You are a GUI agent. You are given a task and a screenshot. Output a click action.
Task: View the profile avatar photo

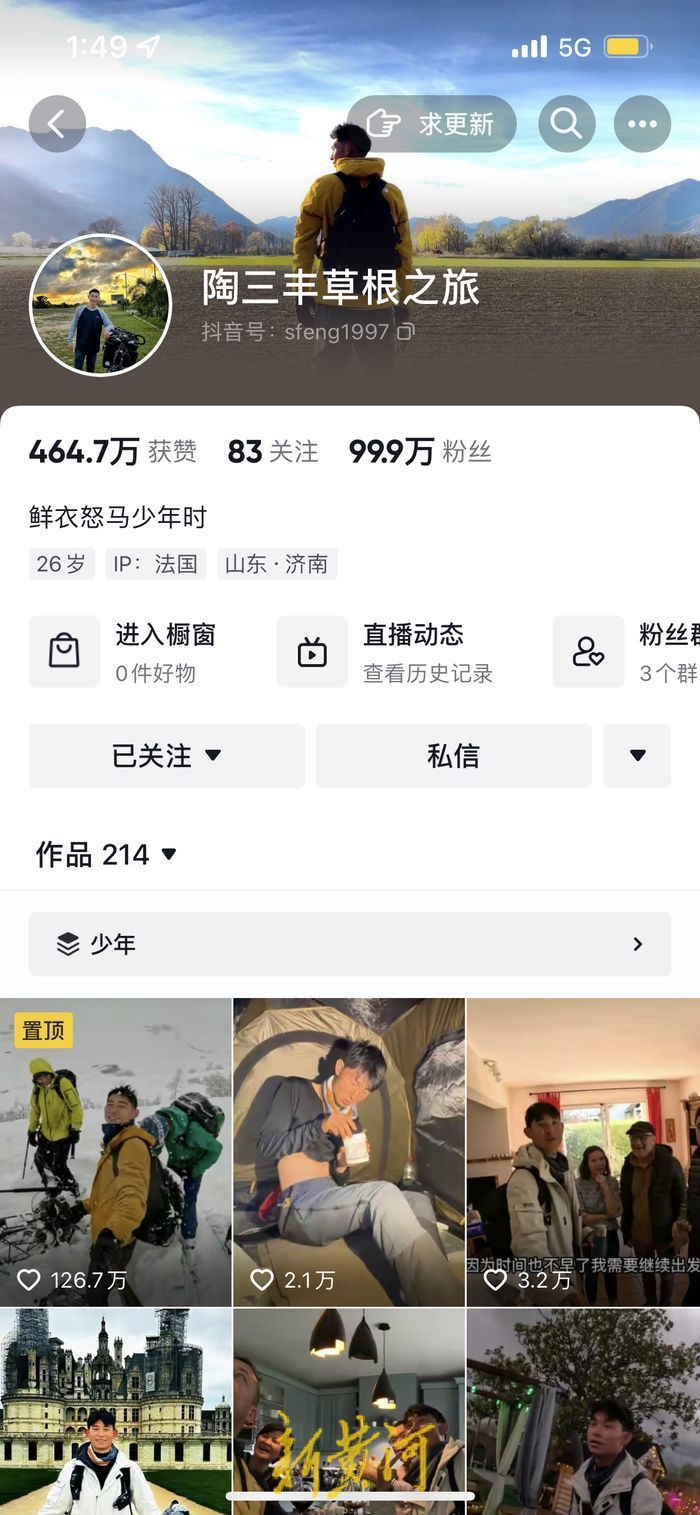point(100,305)
